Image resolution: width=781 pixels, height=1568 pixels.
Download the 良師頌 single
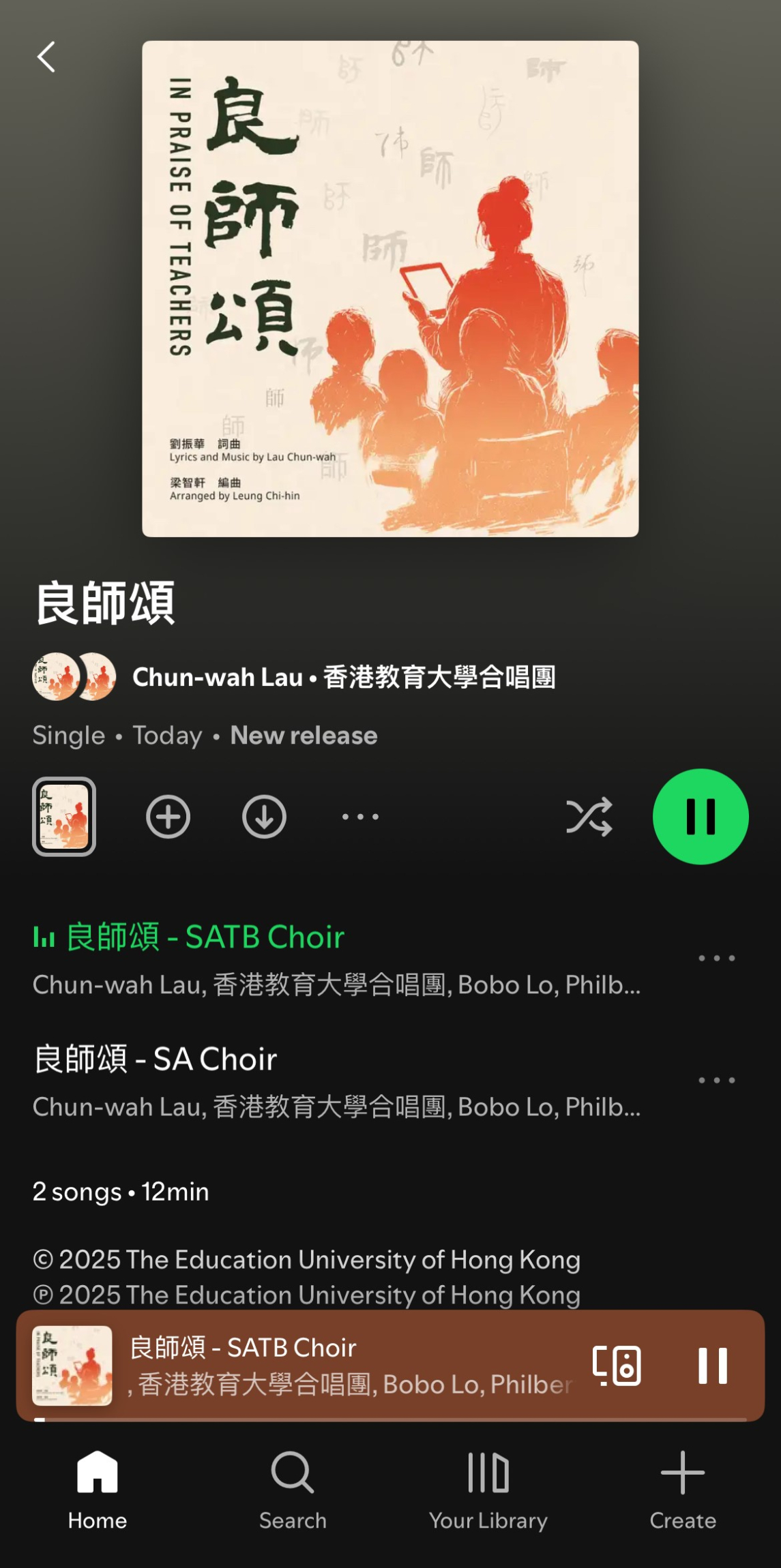coord(264,816)
